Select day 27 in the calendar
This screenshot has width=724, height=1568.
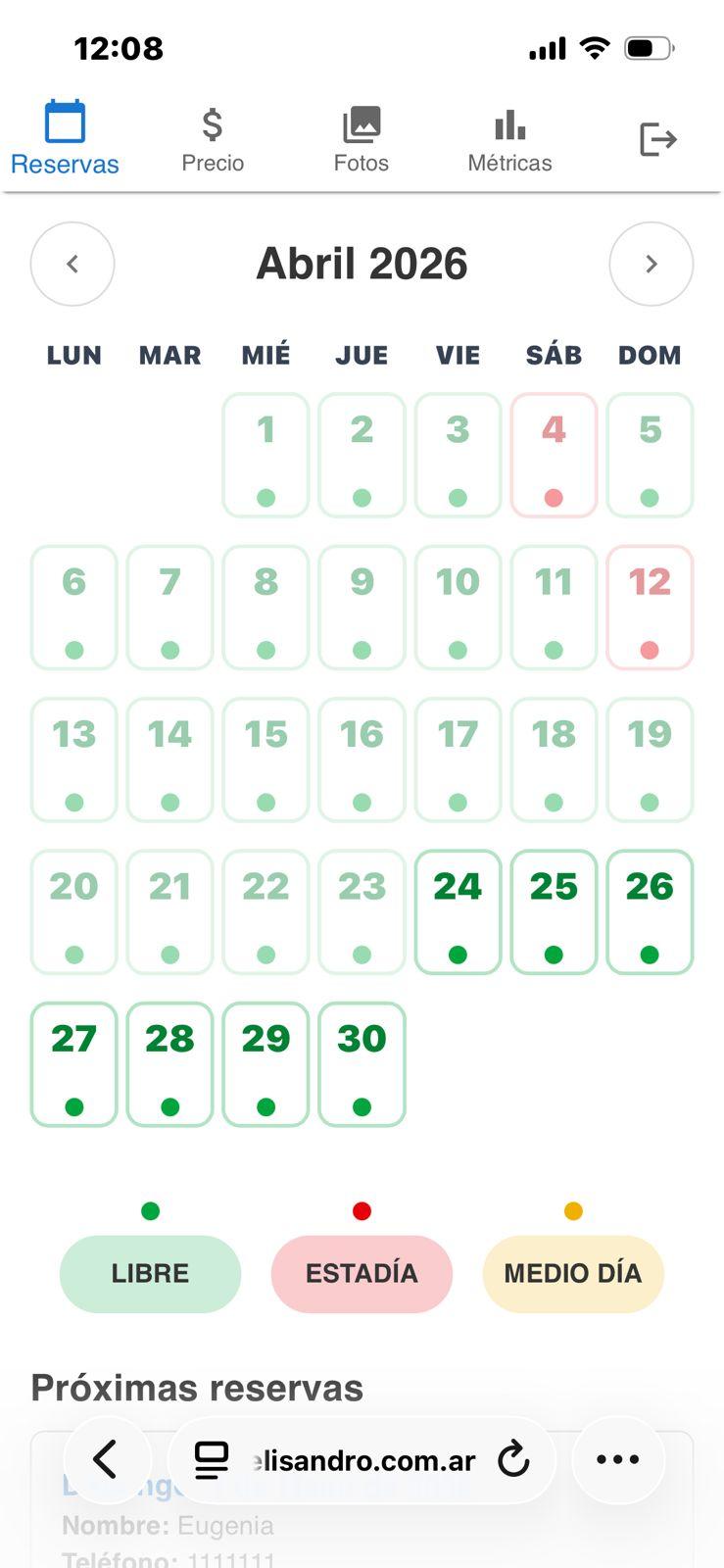[73, 1063]
